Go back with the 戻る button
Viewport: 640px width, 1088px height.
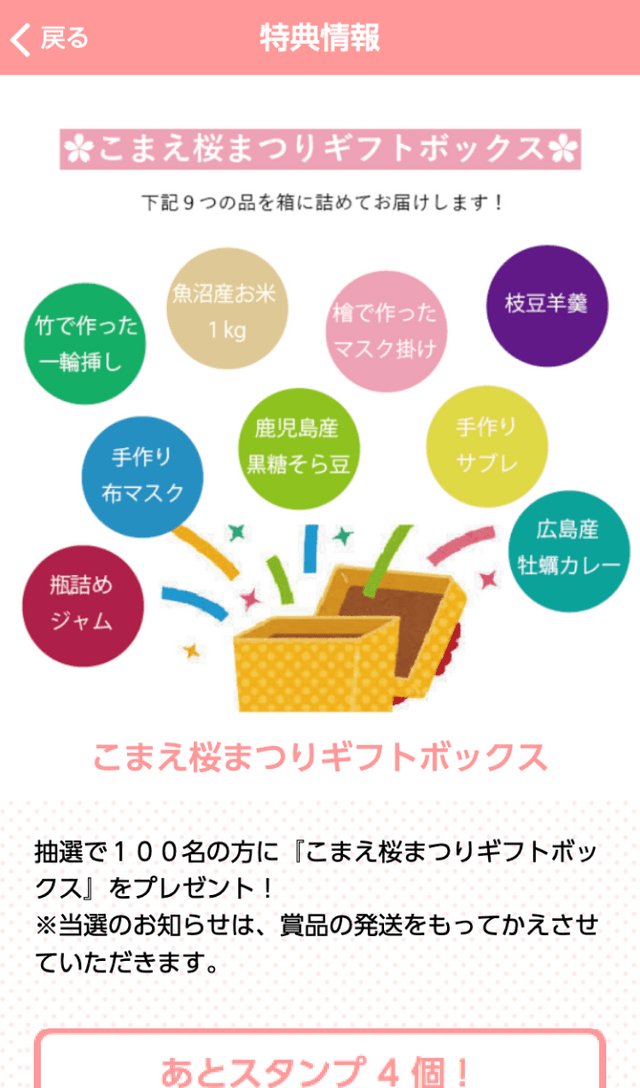click(x=50, y=39)
